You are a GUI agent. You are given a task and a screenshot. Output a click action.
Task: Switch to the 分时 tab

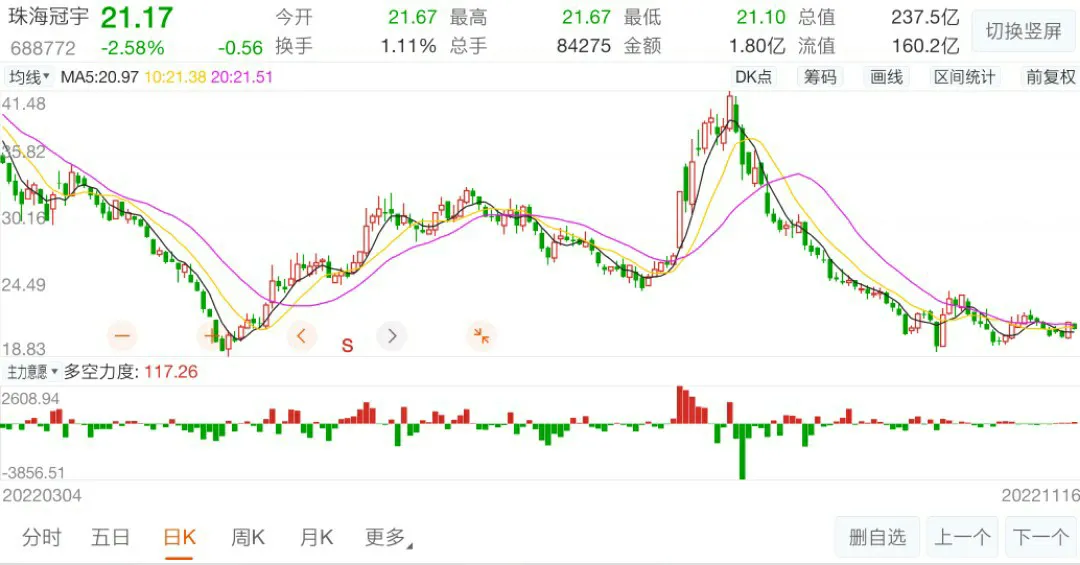pyautogui.click(x=41, y=538)
